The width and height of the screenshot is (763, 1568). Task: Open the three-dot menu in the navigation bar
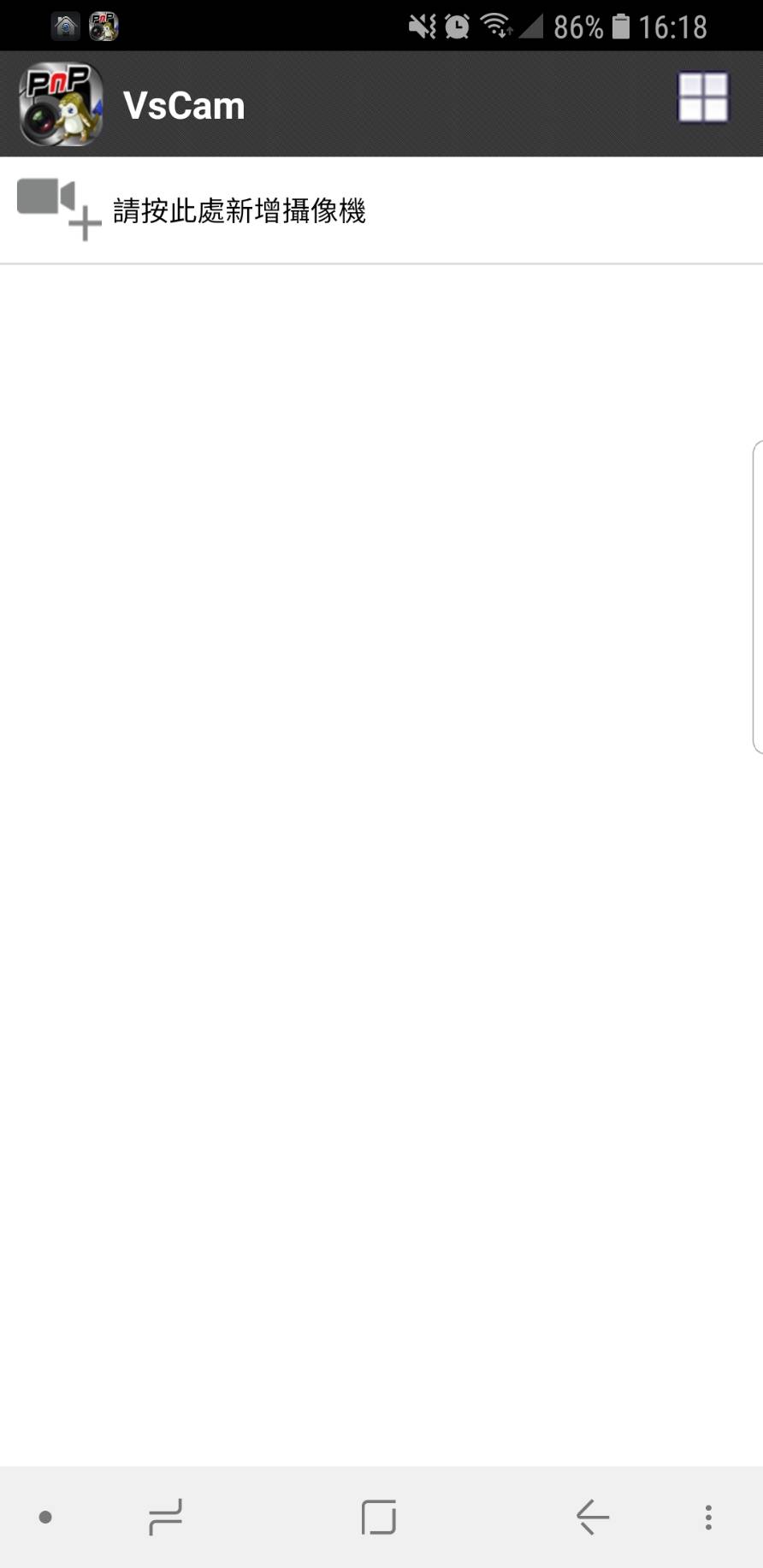[708, 1517]
